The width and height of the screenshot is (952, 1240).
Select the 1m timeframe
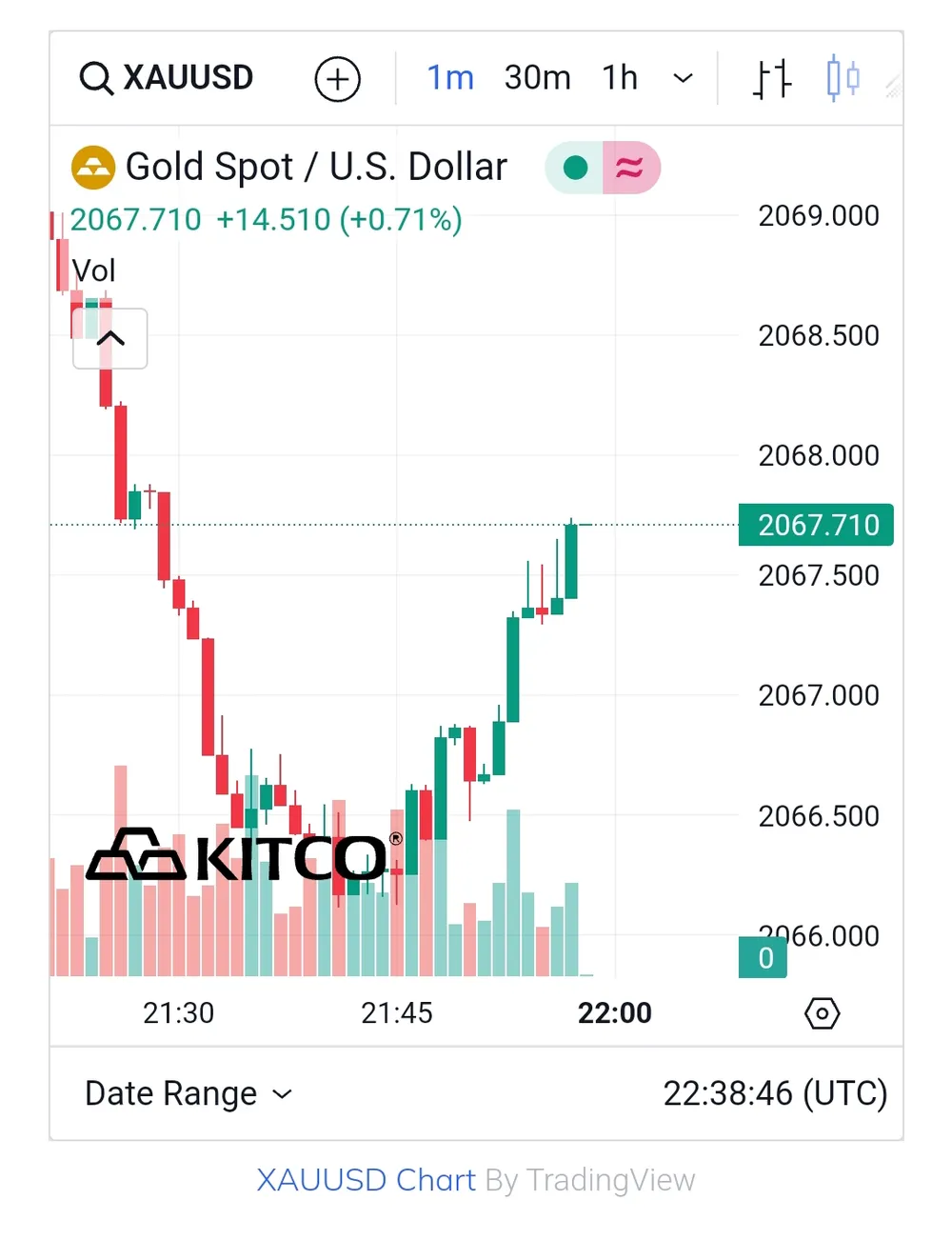click(x=450, y=78)
